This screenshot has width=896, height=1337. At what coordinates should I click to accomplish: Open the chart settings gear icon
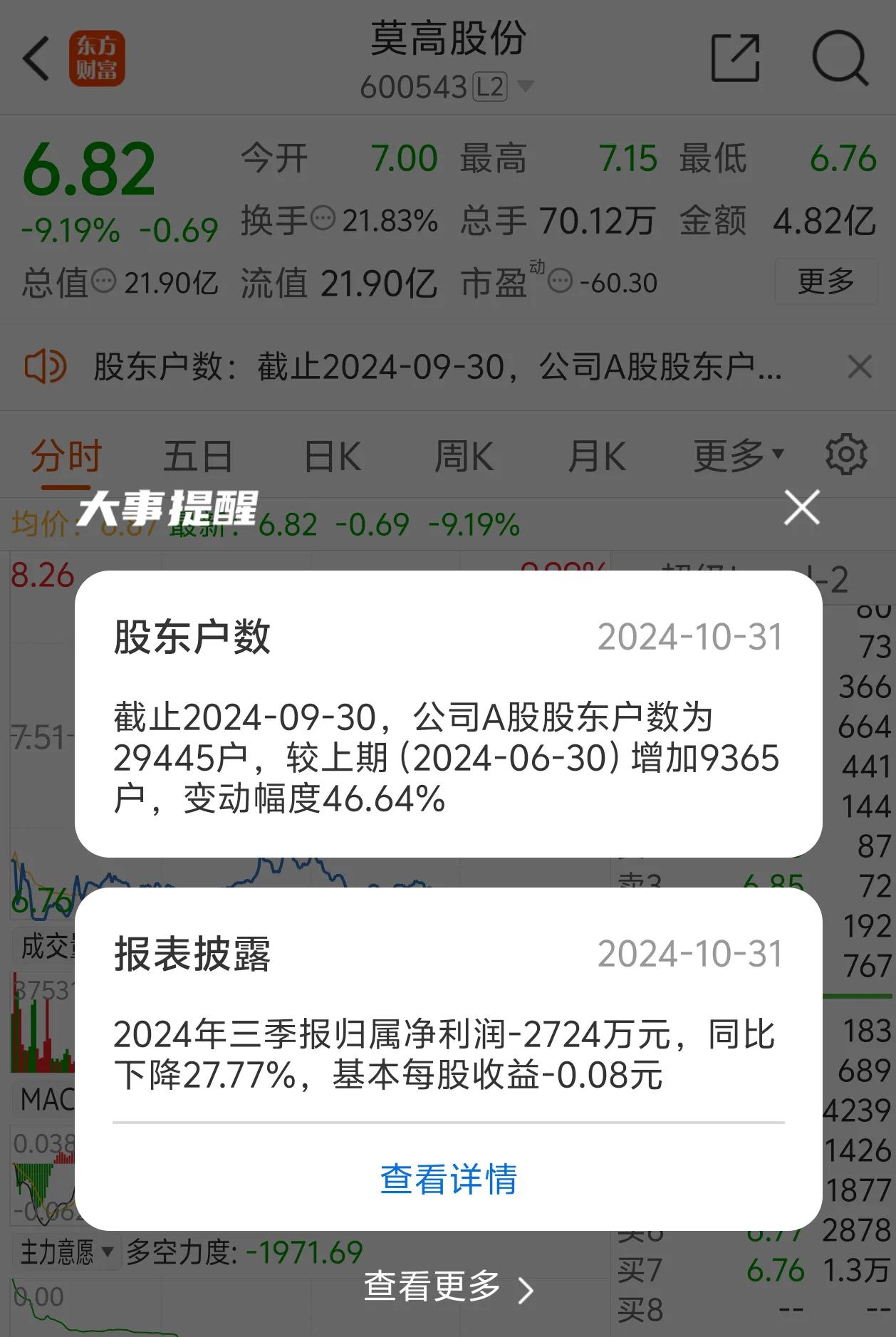coord(844,454)
